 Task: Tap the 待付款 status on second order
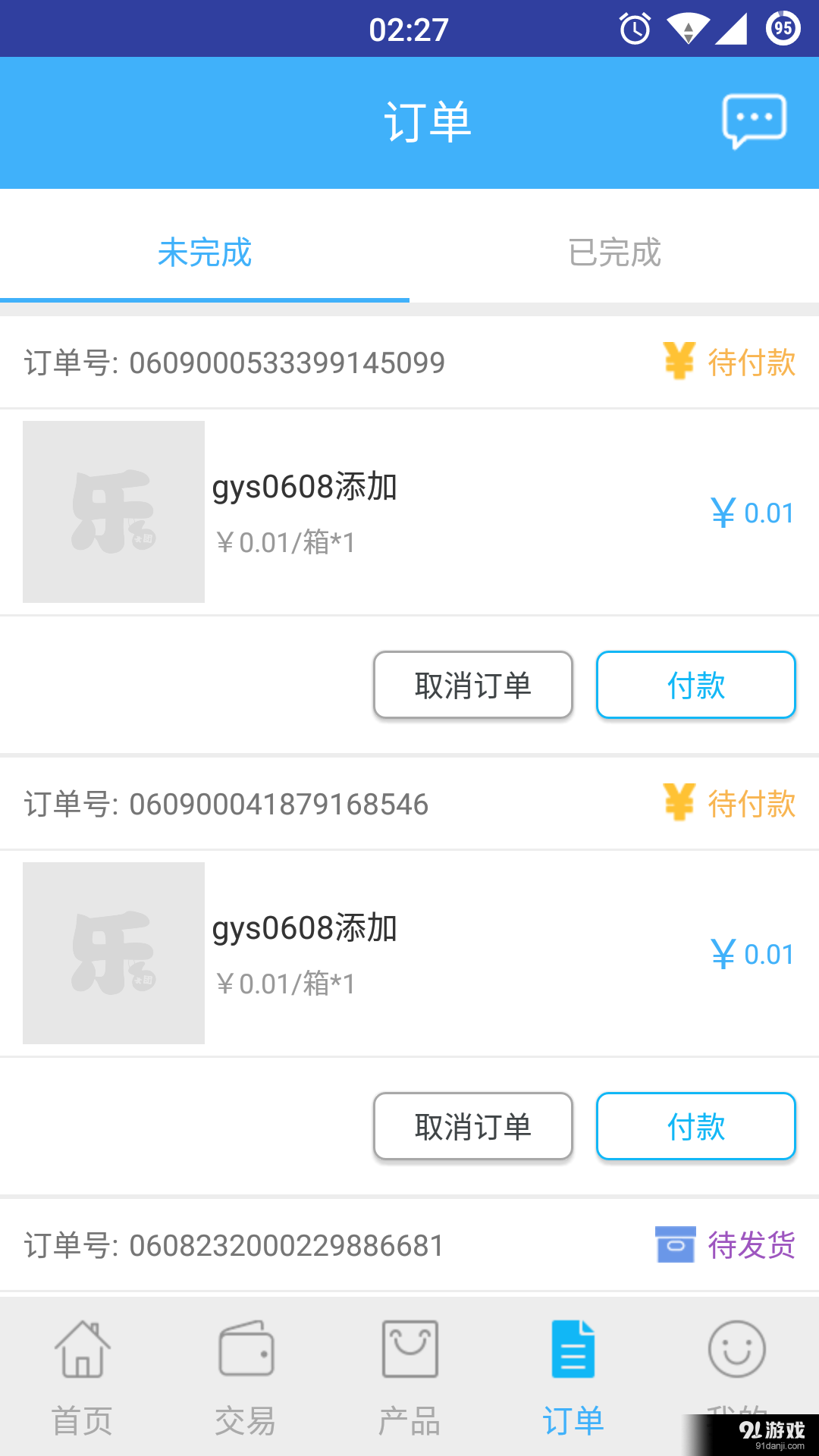[x=752, y=805]
